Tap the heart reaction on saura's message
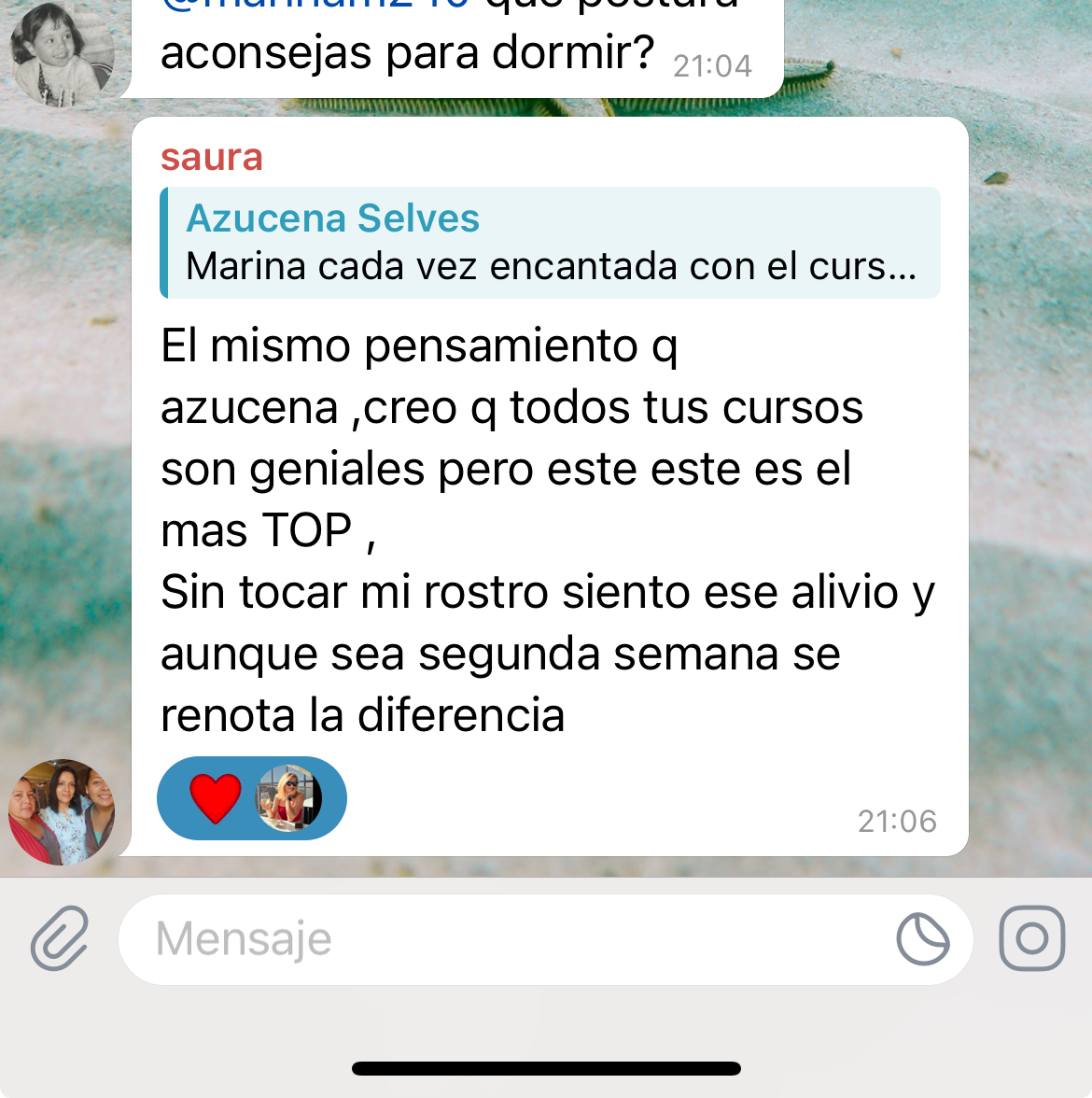This screenshot has width=1092, height=1098. (217, 798)
